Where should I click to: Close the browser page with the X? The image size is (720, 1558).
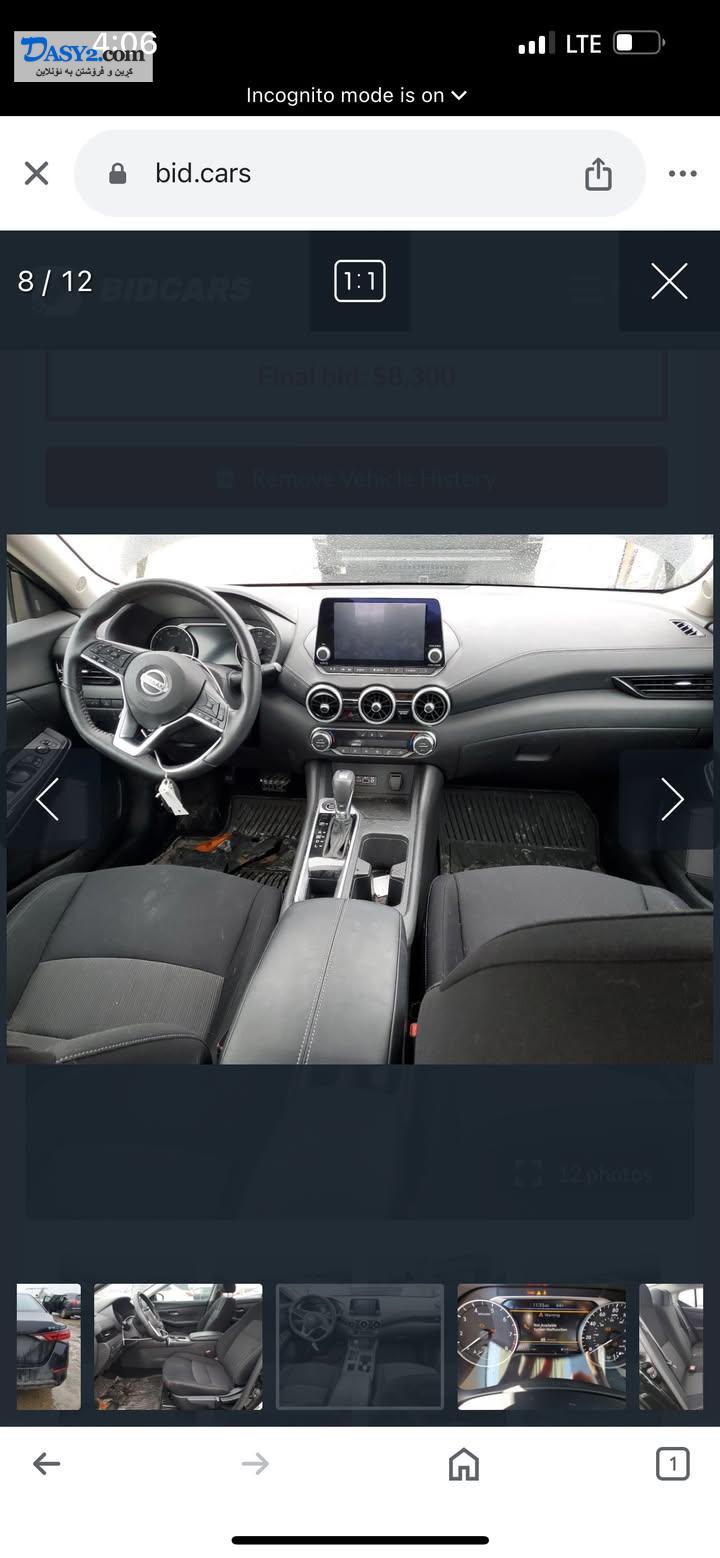pos(37,174)
